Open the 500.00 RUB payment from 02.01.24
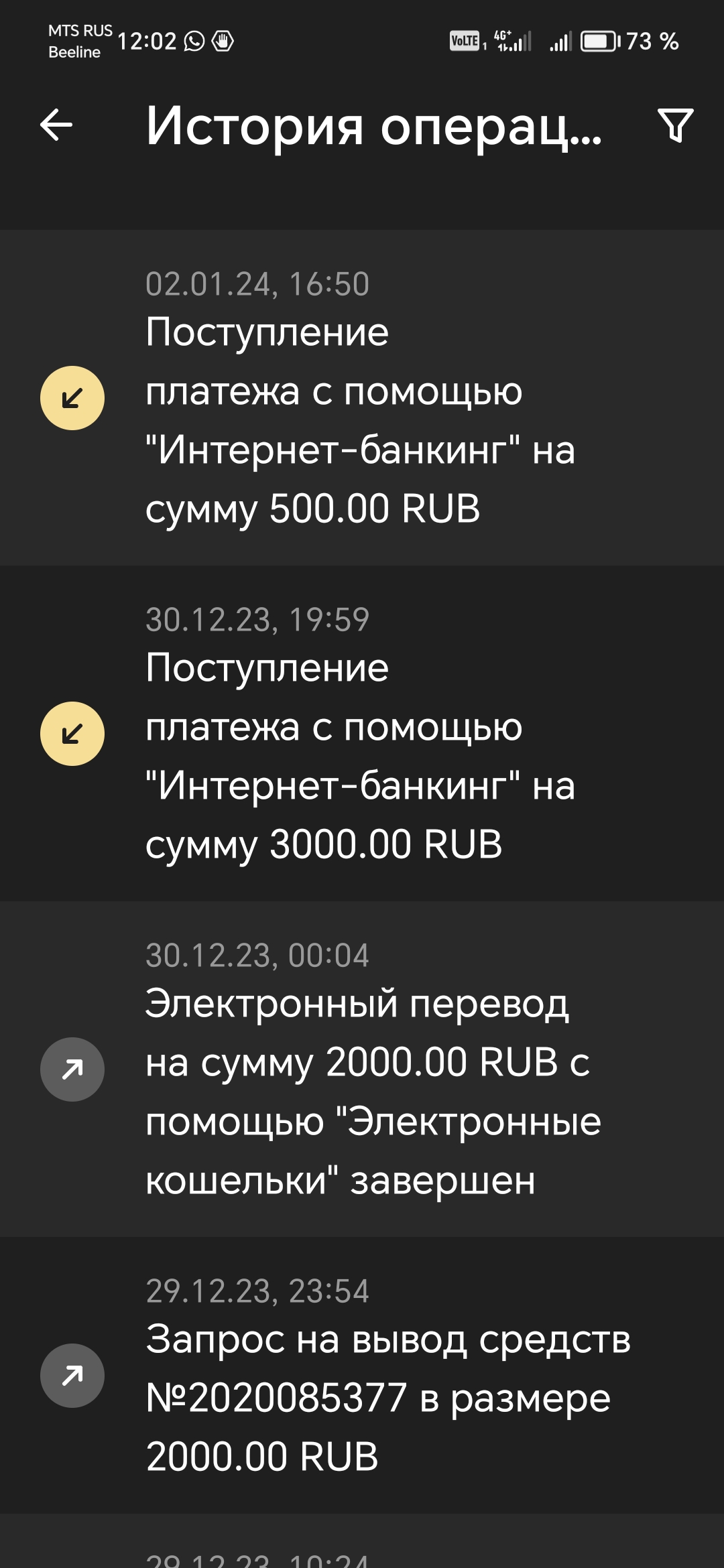This screenshot has width=724, height=1568. [x=362, y=398]
